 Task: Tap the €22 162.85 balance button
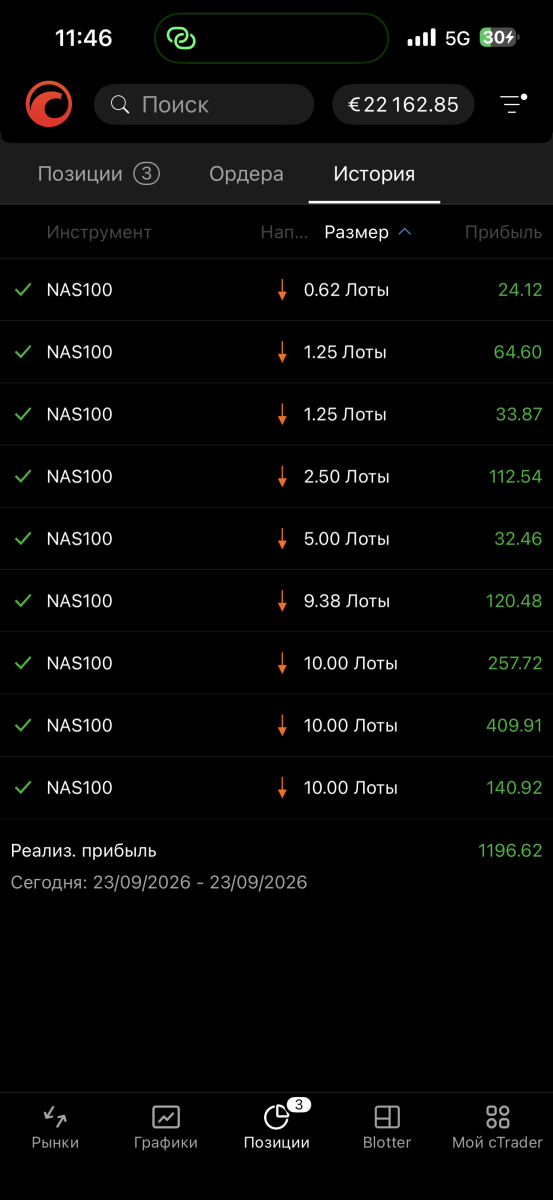pos(403,104)
